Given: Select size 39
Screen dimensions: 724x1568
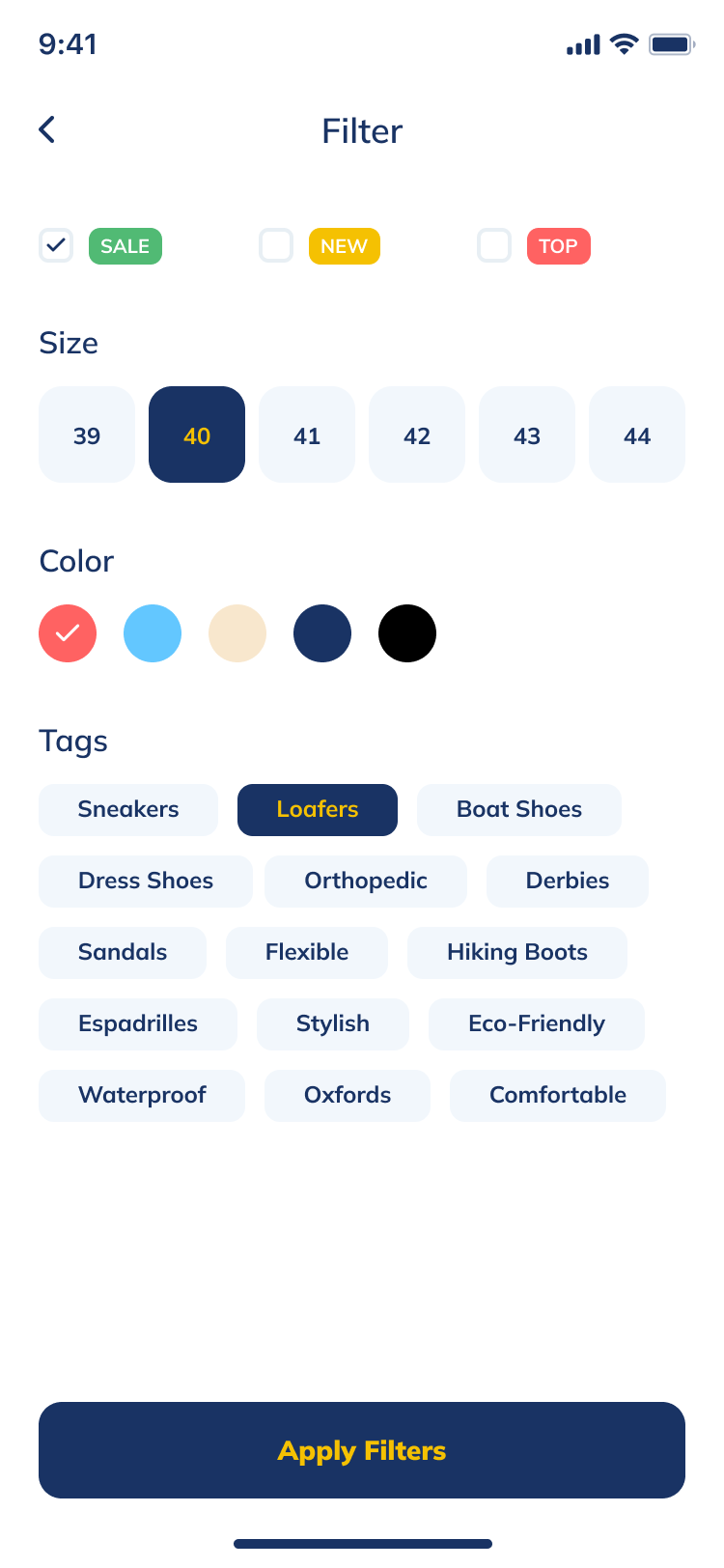Looking at the screenshot, I should click(87, 434).
